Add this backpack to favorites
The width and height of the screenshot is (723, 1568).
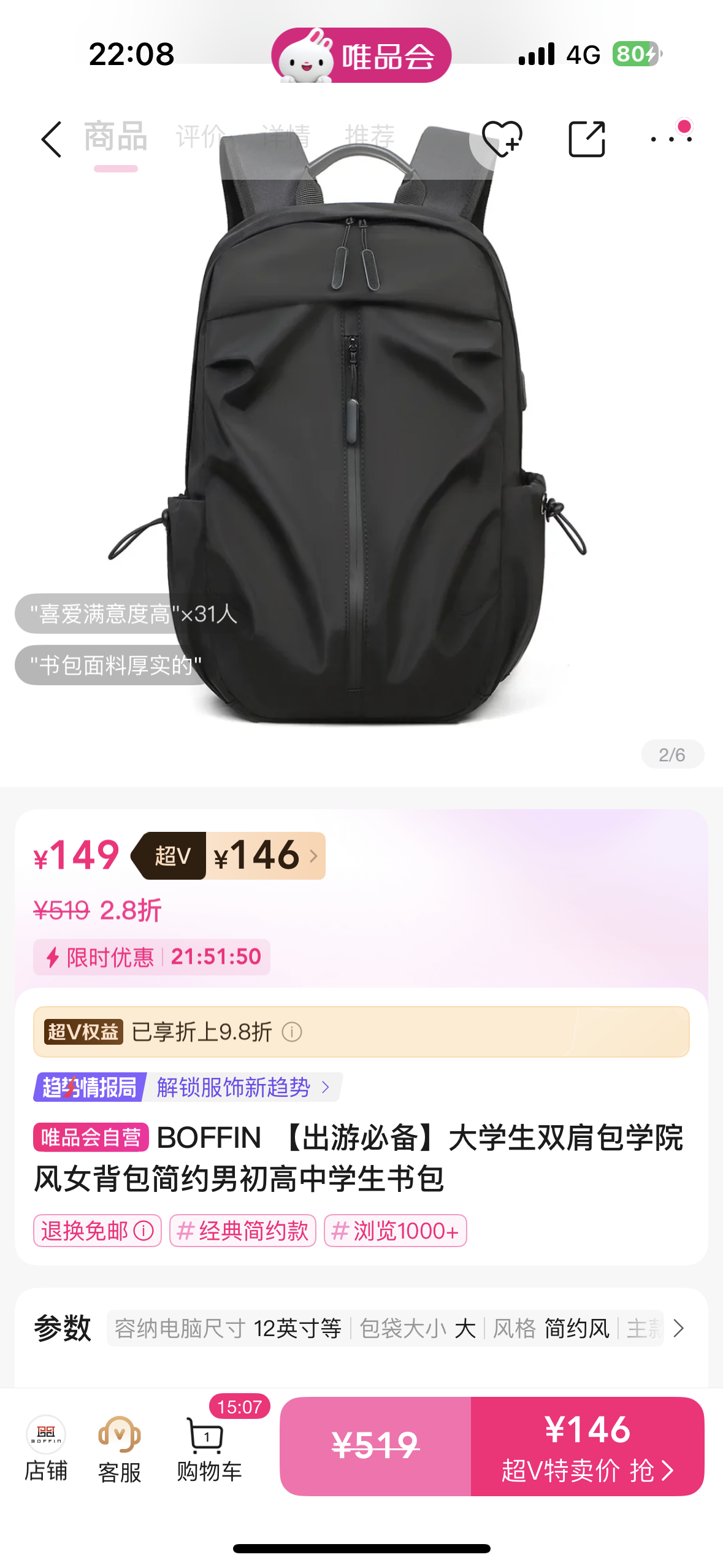pyautogui.click(x=502, y=139)
